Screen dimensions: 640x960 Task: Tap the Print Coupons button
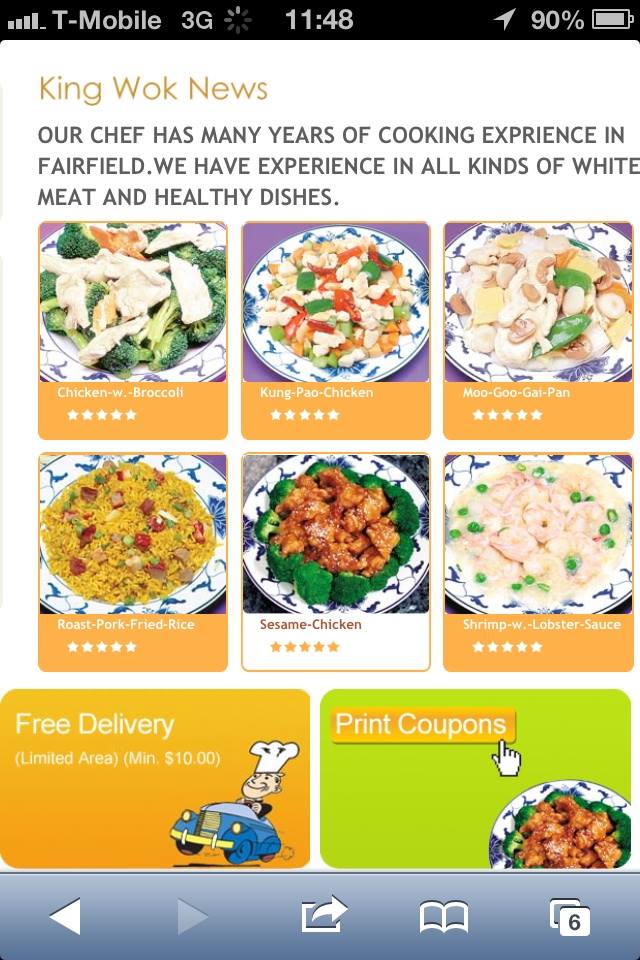point(421,725)
